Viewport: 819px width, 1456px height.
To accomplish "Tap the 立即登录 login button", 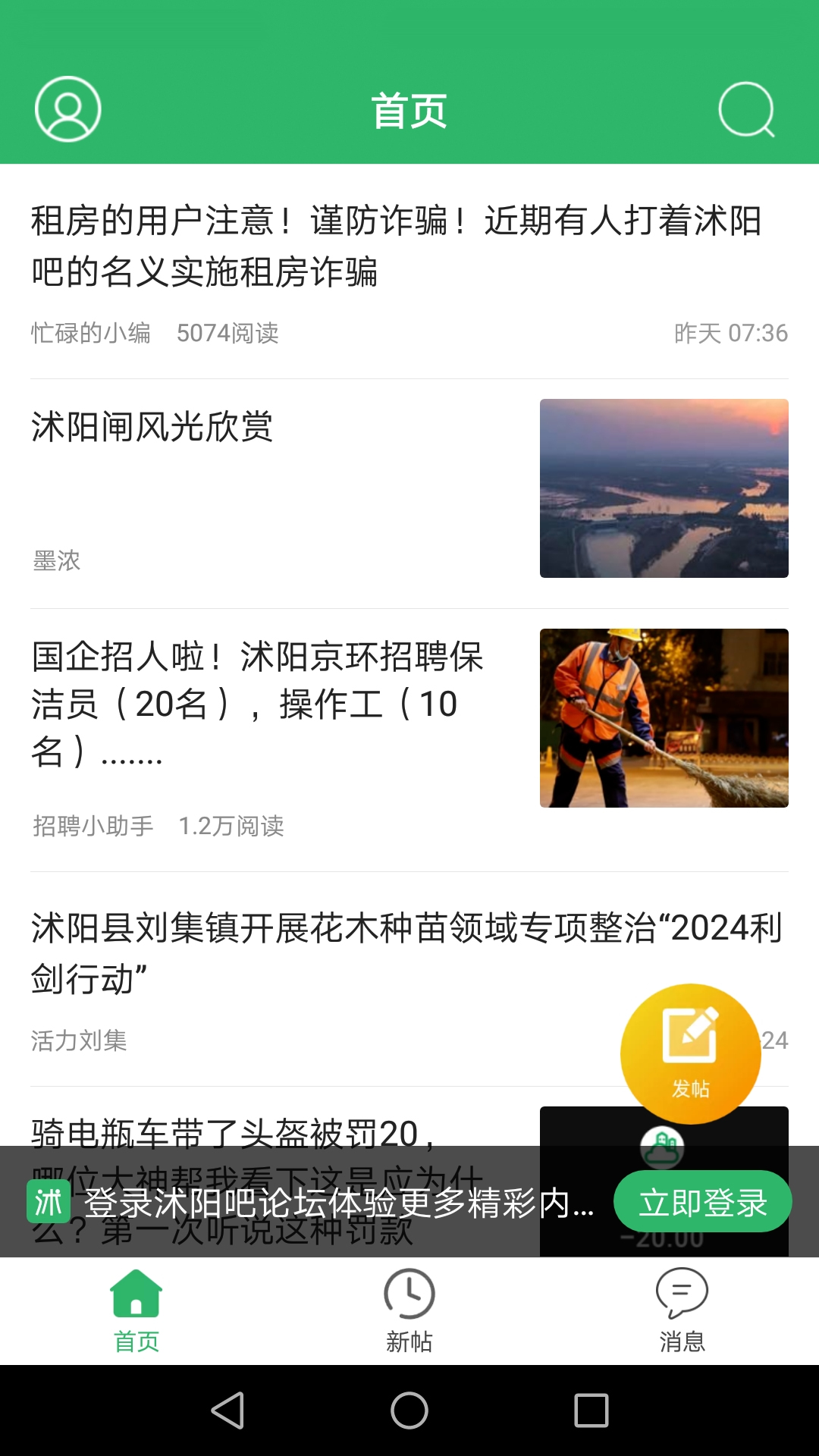I will pos(702,1202).
